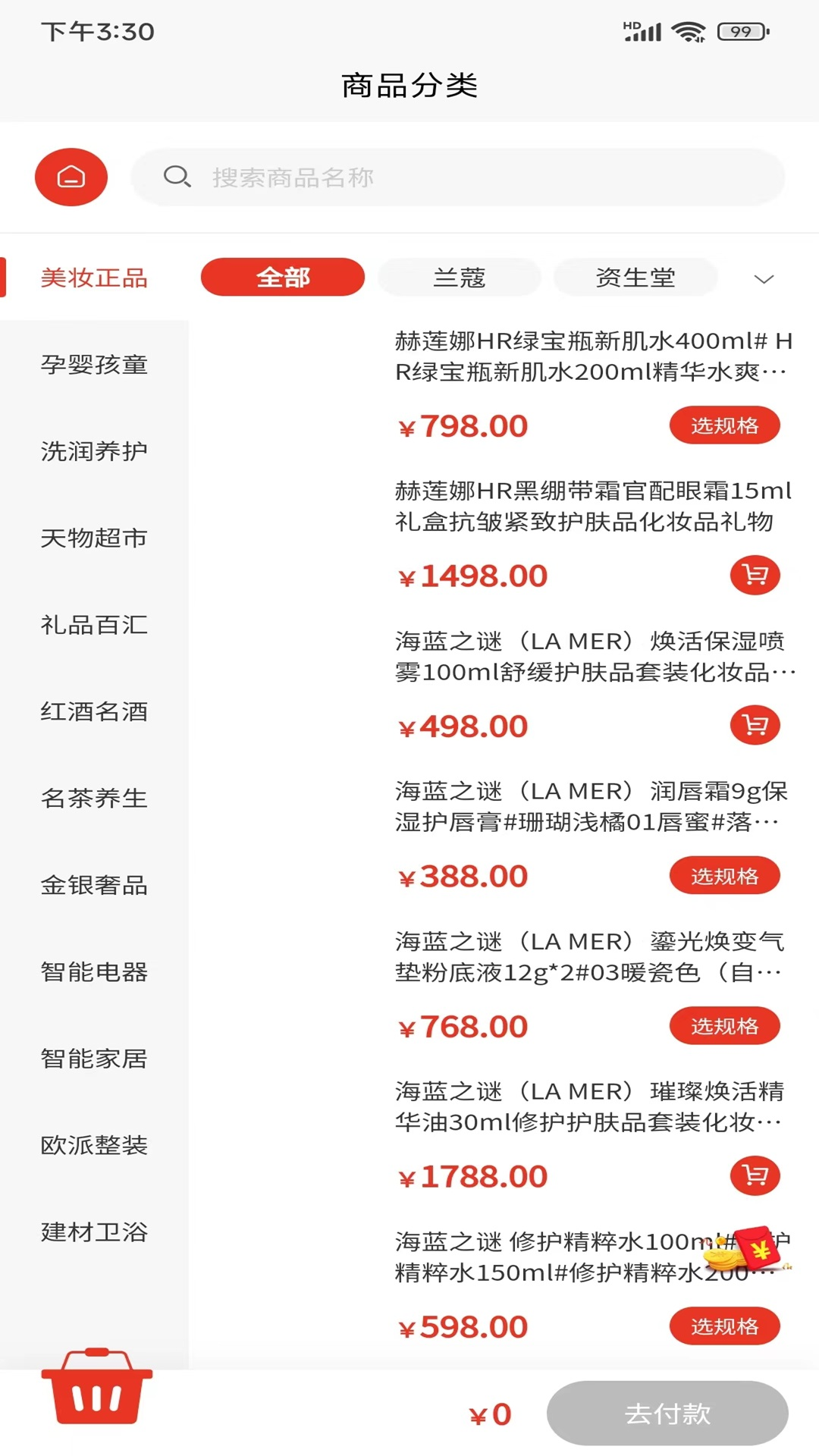
Task: Choose specs for 海蓝之谜润唇霜
Action: 724,876
